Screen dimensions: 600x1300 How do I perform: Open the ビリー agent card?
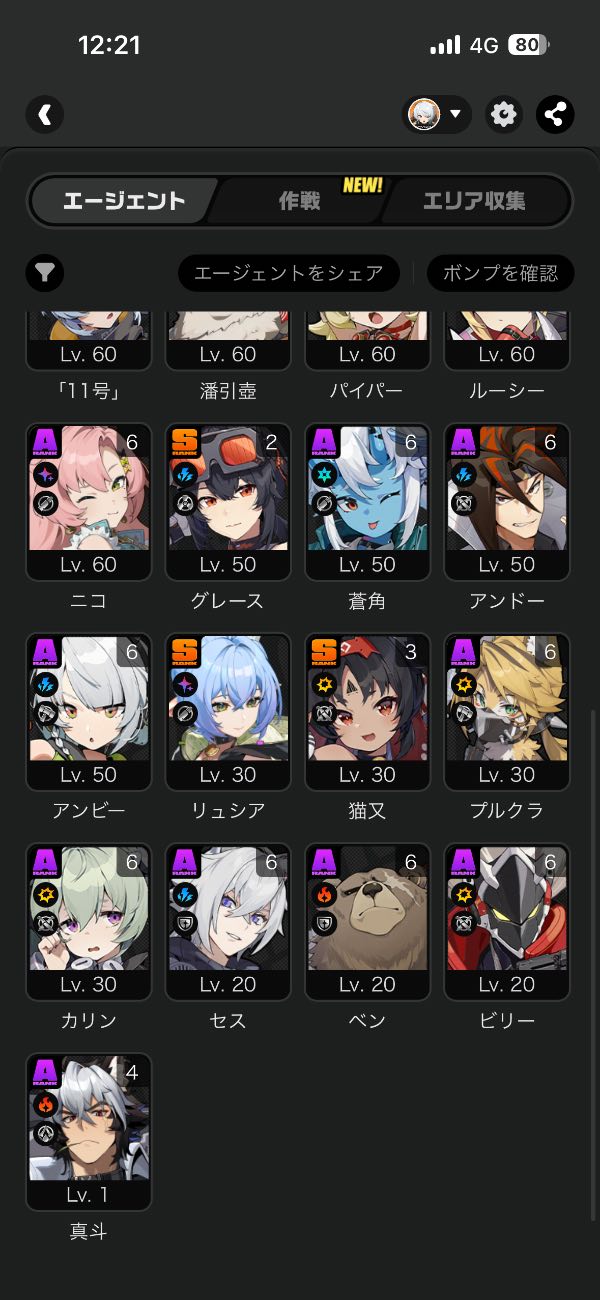click(x=506, y=922)
